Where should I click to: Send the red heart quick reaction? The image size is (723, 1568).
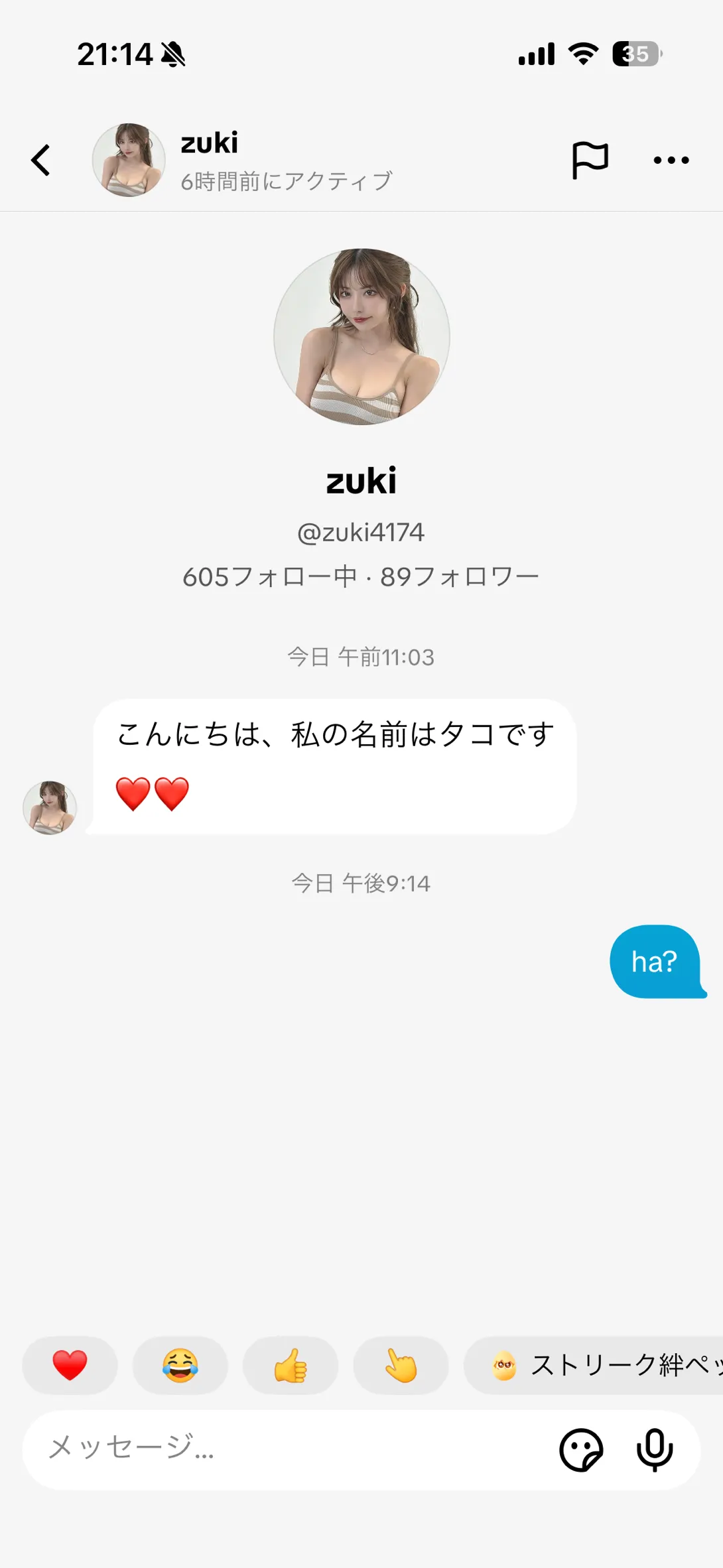tap(70, 1366)
